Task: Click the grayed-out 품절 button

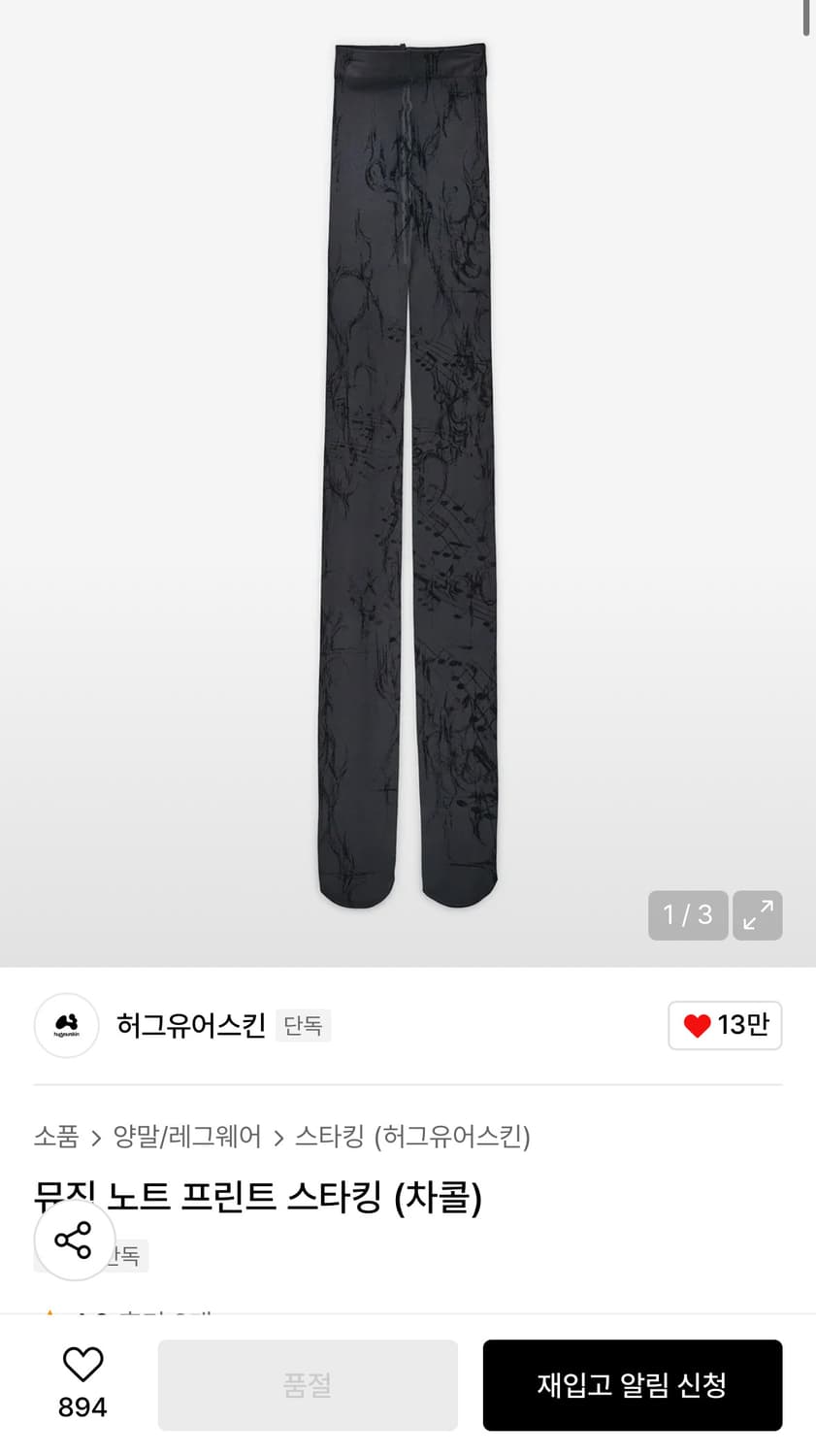Action: pyautogui.click(x=308, y=1385)
